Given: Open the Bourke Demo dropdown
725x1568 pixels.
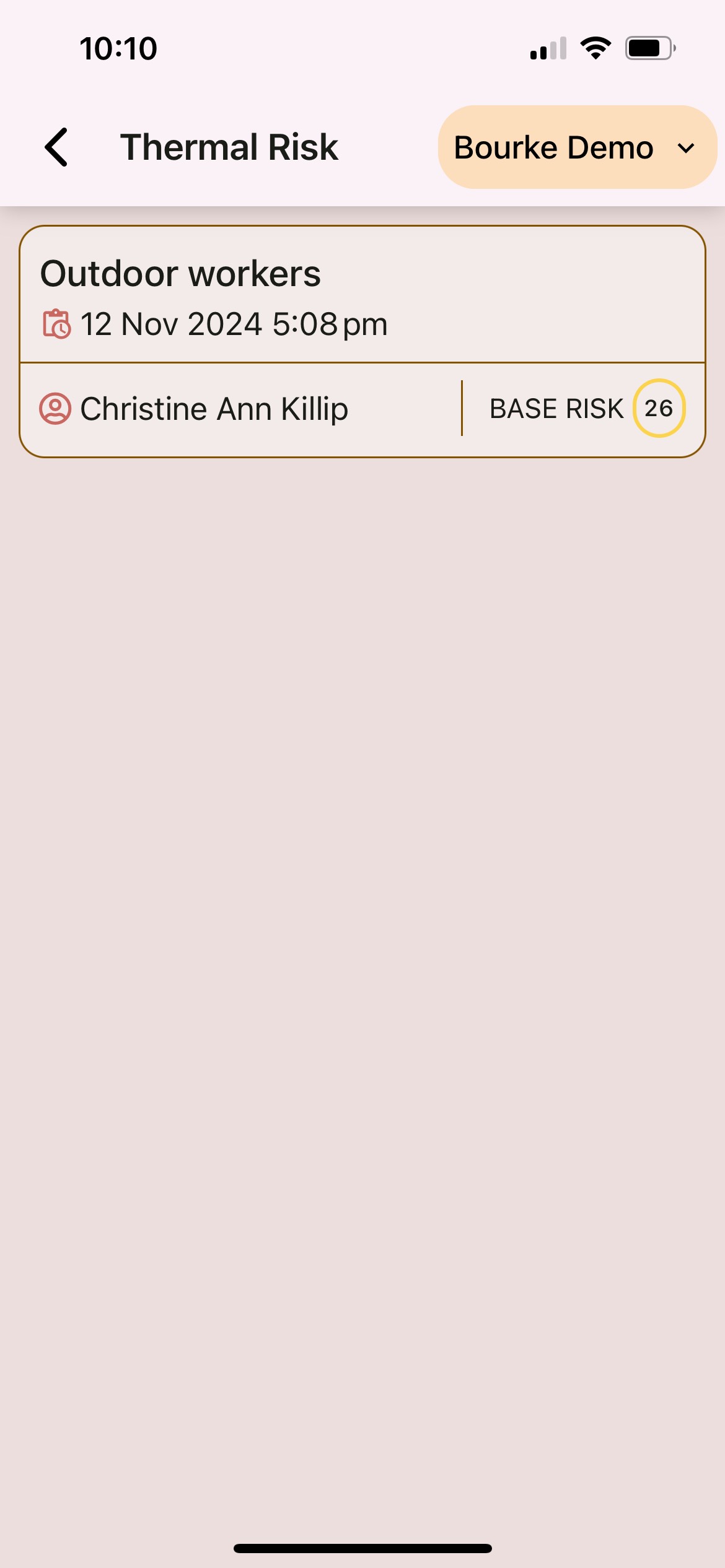Looking at the screenshot, I should (x=576, y=147).
